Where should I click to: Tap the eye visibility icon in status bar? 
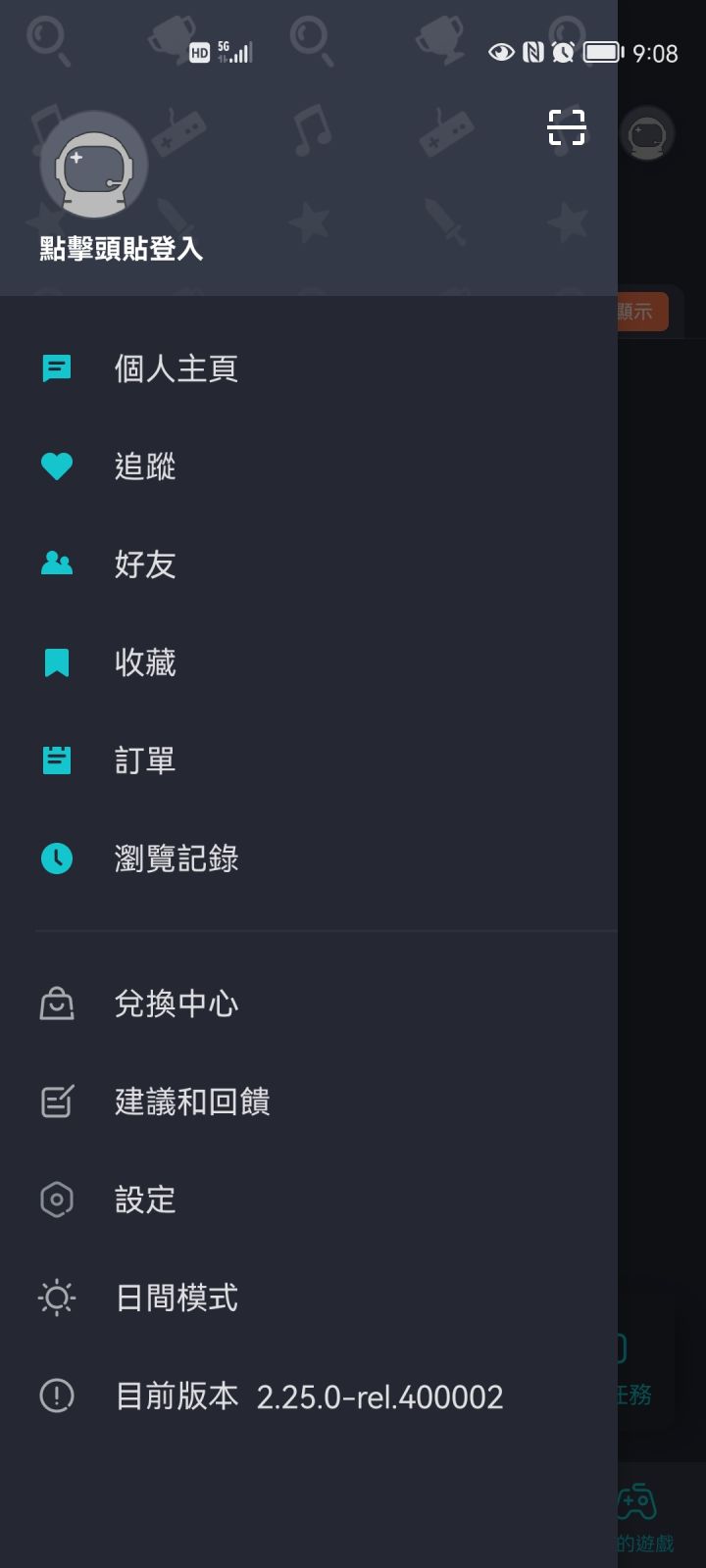(x=502, y=52)
